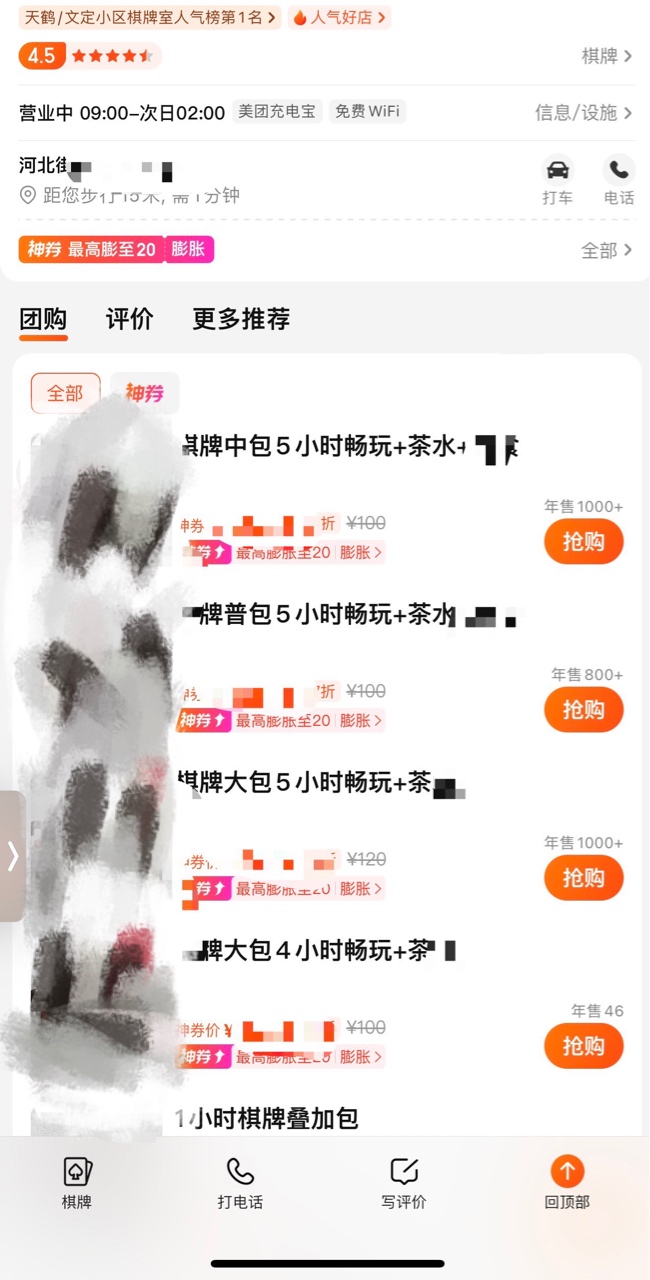Open the 棋牌室人气榜 ranking link
Screen dimensions: 650x1280
tap(148, 17)
